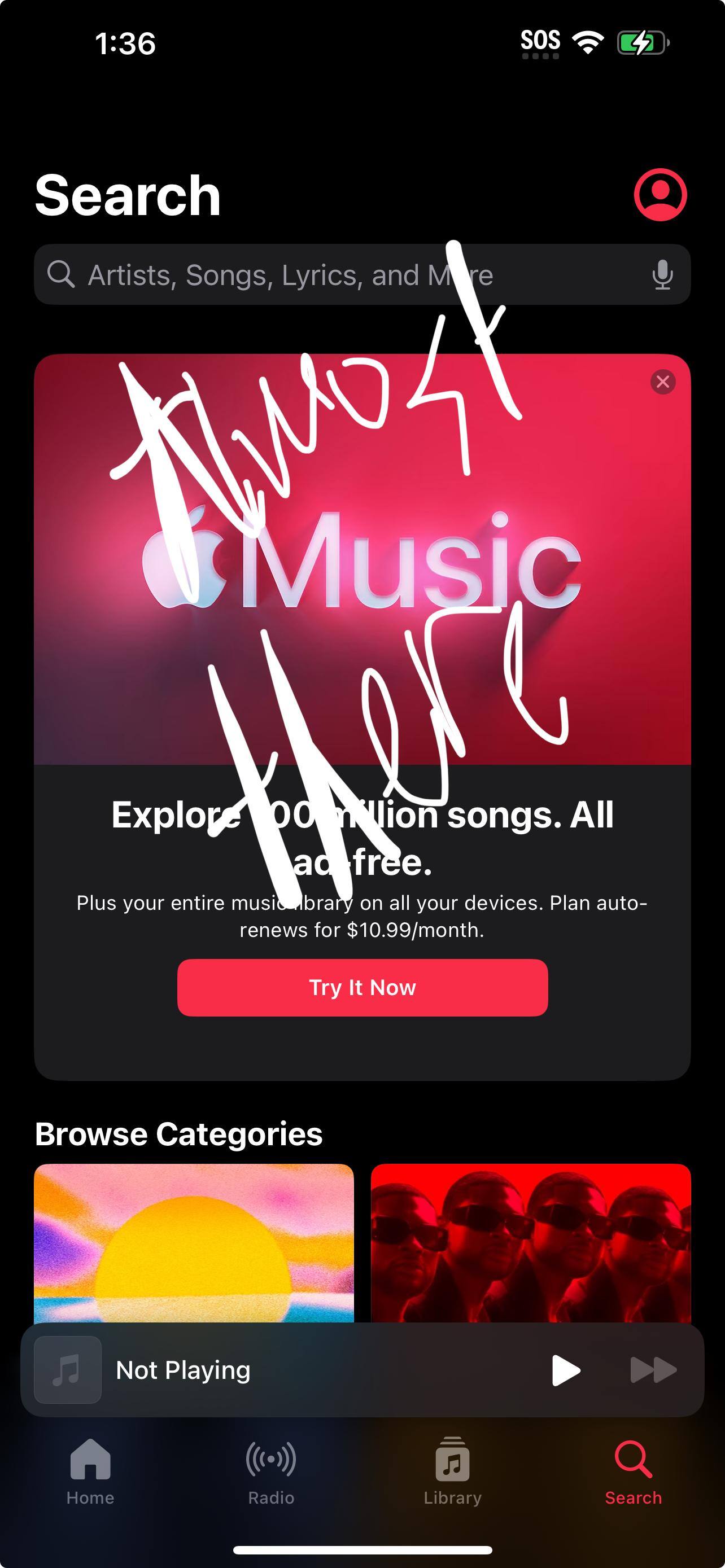Switch to the Radio tab

[271, 1470]
